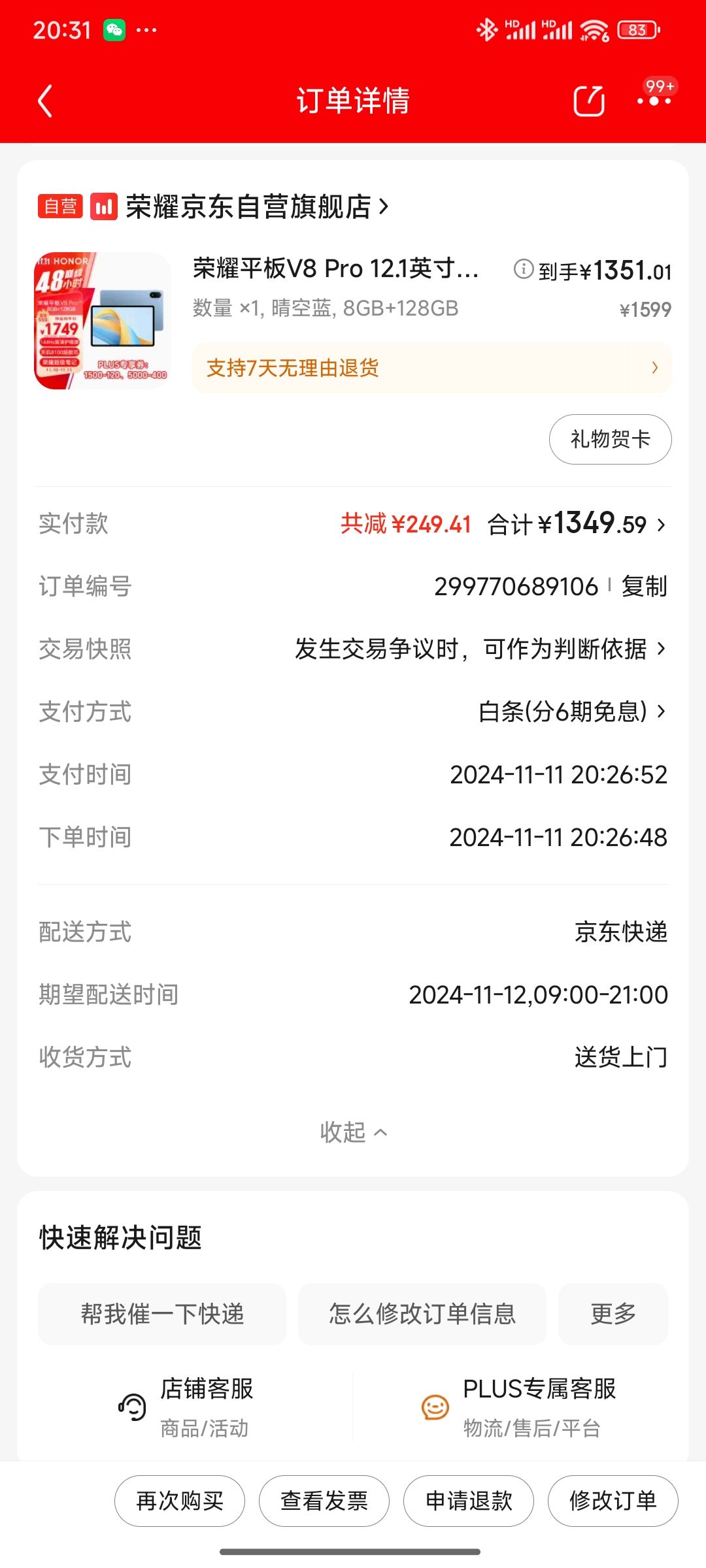The width and height of the screenshot is (706, 1568).
Task: Copy the order number with 复制
Action: click(644, 586)
